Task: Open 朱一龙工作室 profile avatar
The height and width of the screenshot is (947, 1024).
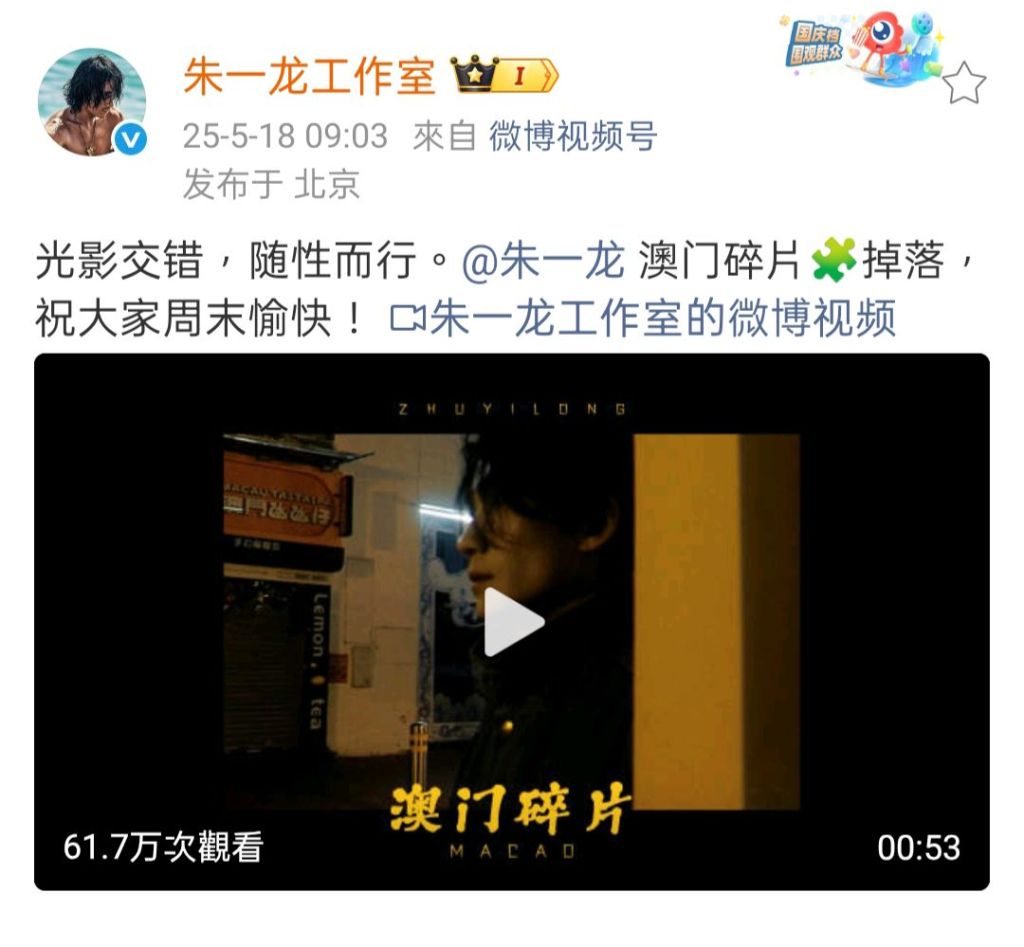Action: (92, 102)
